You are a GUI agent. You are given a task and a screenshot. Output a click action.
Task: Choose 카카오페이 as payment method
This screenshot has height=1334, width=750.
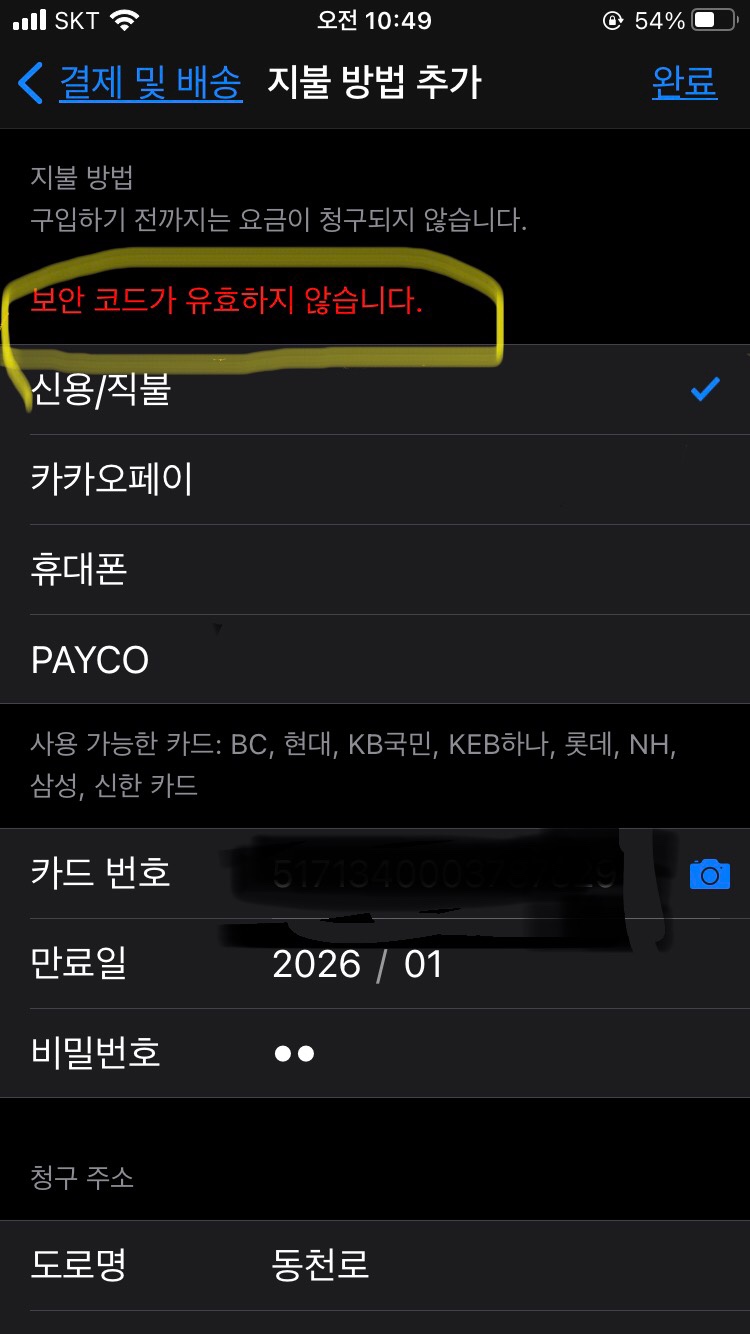(374, 480)
